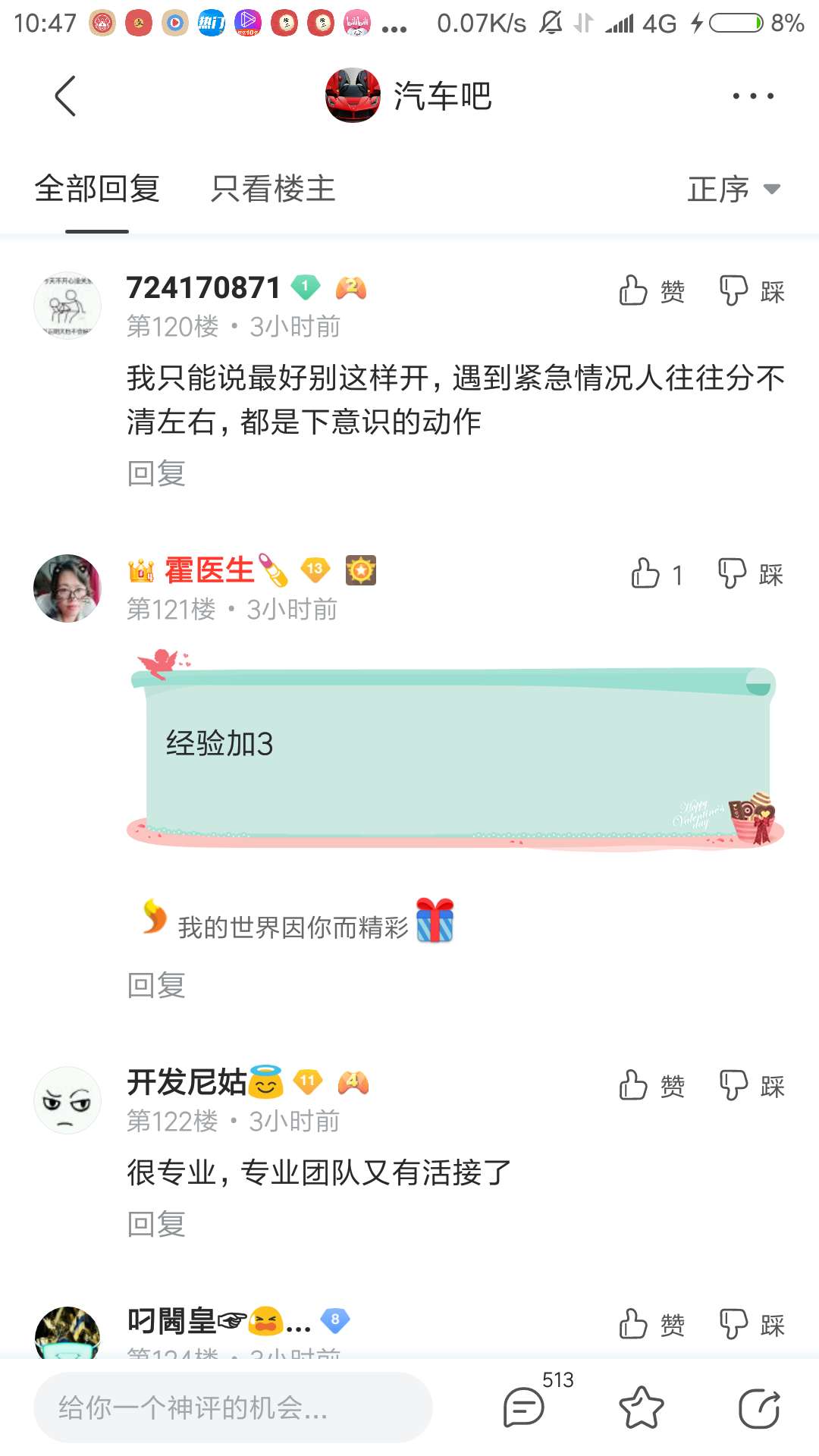Dislike the comment by 724170871
The width and height of the screenshot is (819, 1456).
[x=752, y=290]
